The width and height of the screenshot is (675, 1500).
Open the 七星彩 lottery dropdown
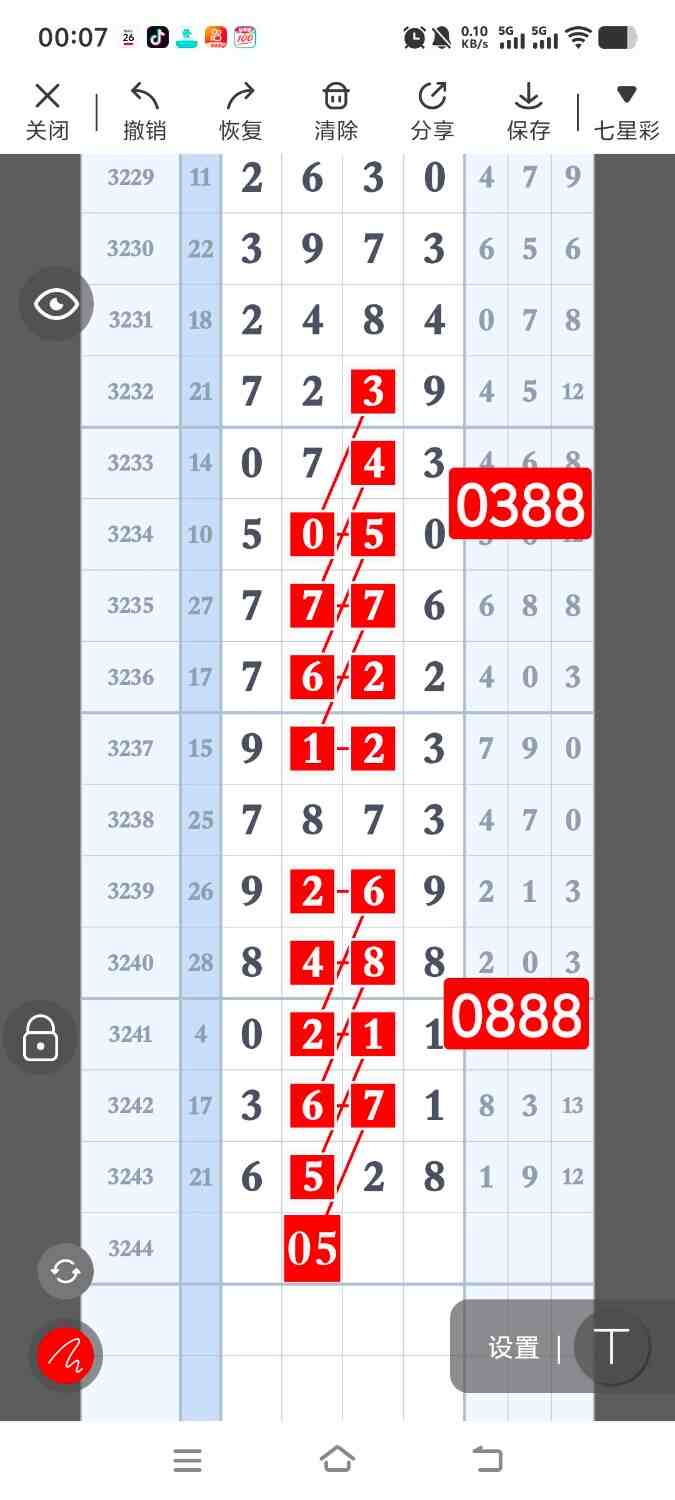pos(626,111)
